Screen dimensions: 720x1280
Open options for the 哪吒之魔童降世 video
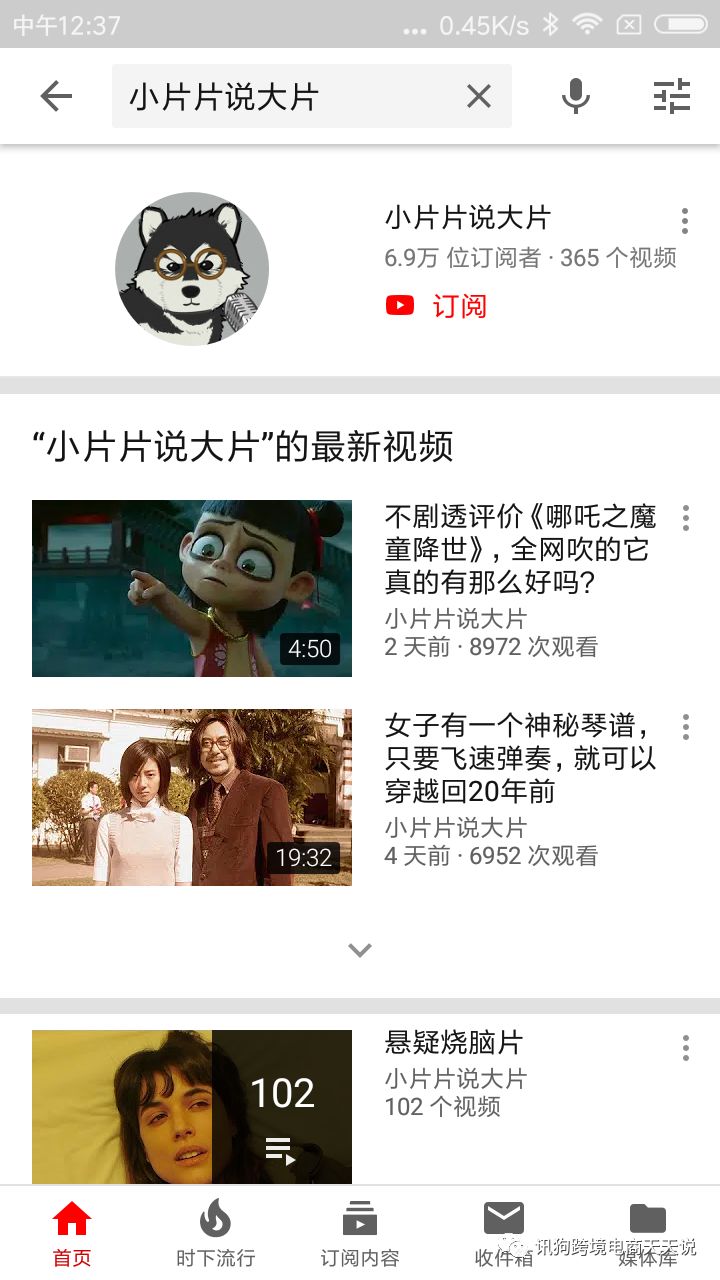coord(685,518)
